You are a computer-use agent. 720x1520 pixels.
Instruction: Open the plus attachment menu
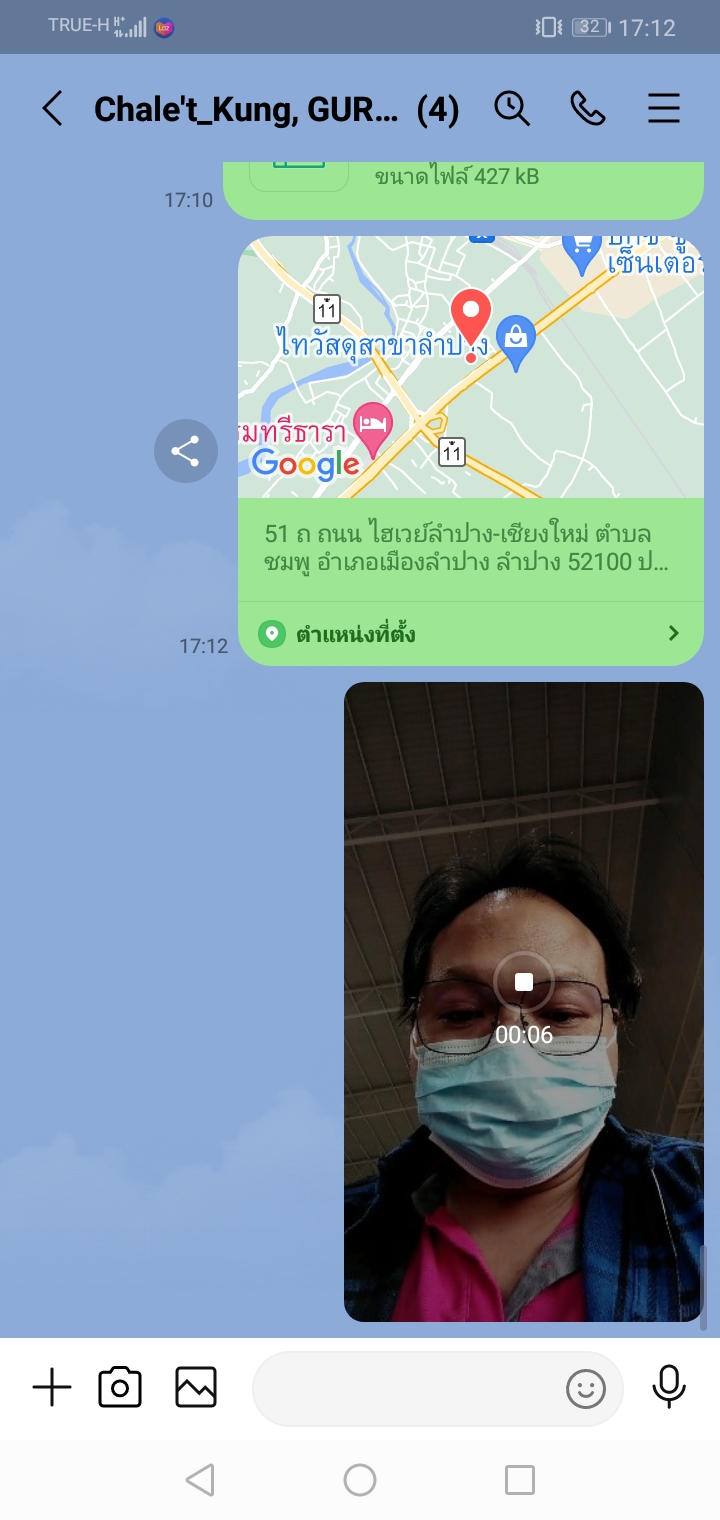(52, 1388)
